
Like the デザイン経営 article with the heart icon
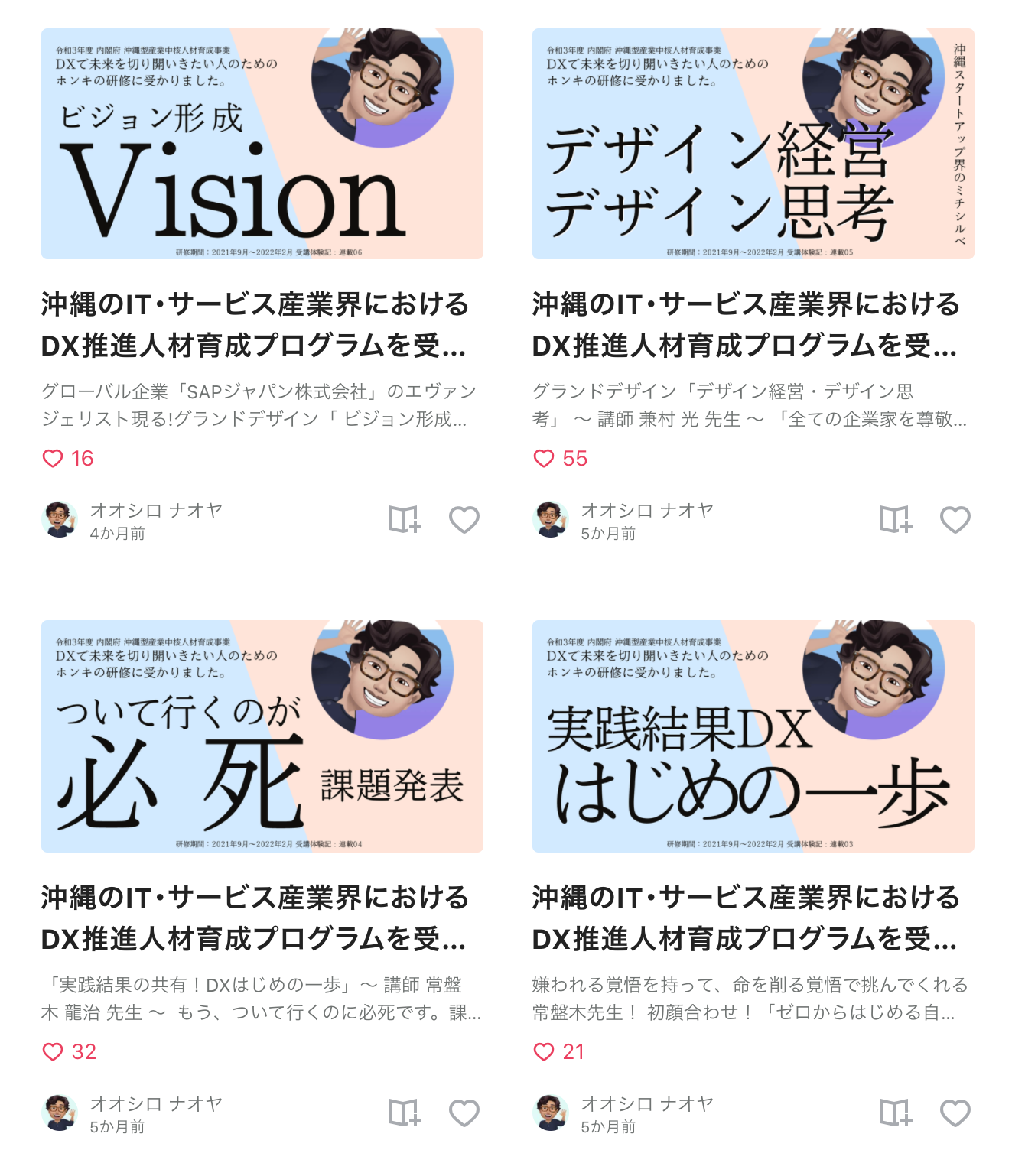click(955, 520)
